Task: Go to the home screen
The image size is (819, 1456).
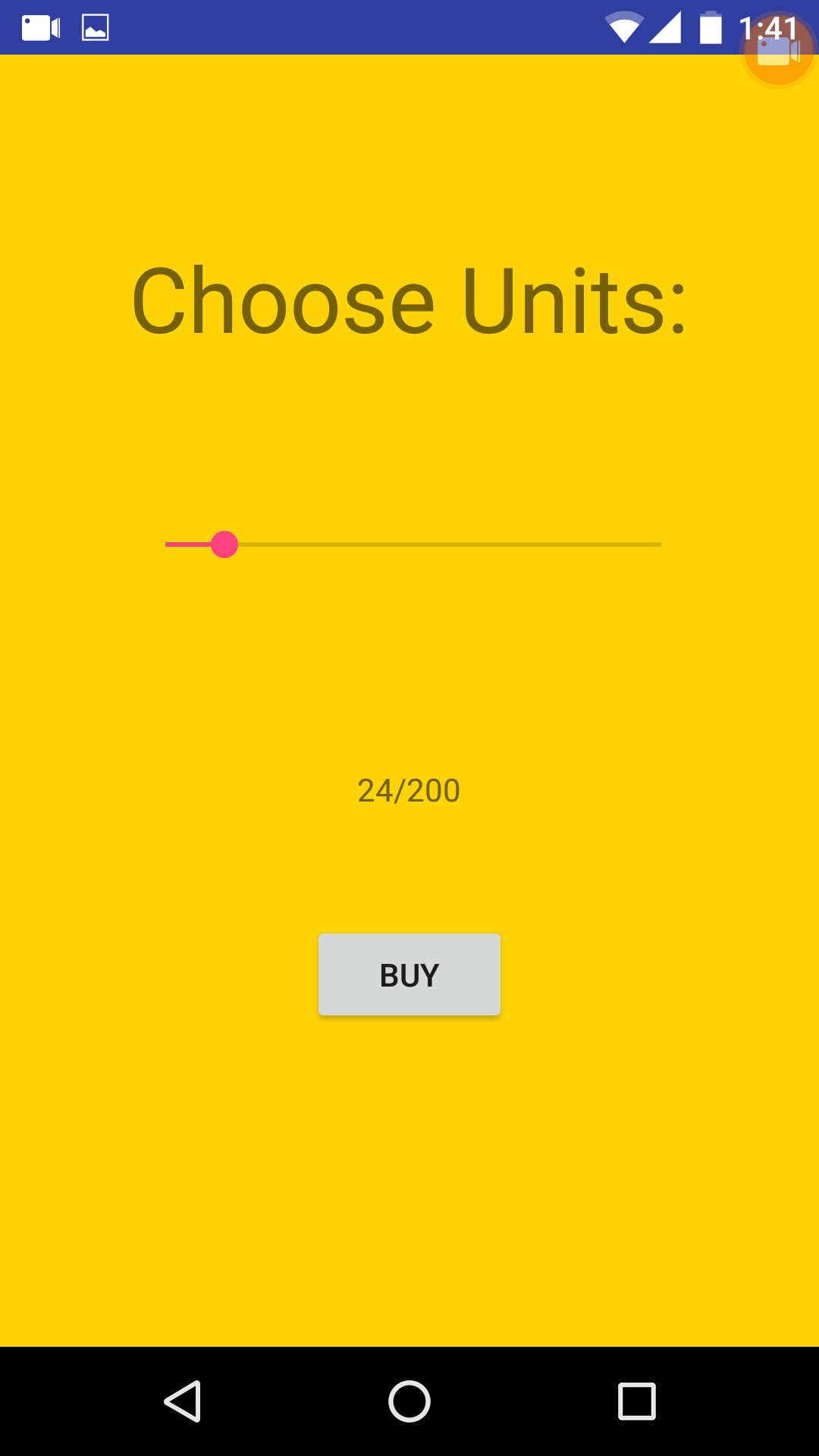Action: pos(409,1401)
